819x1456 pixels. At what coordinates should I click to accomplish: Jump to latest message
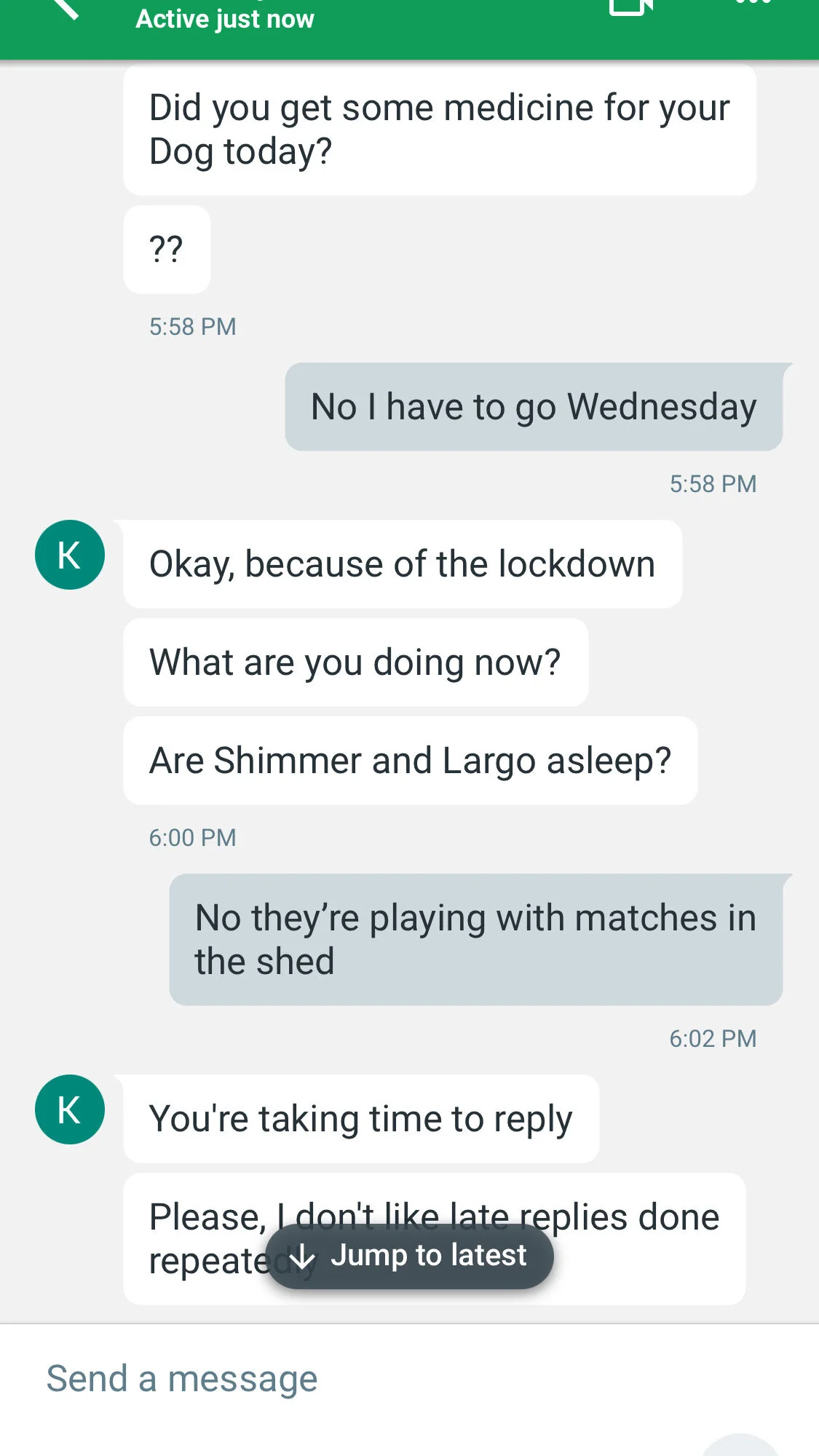[409, 1256]
